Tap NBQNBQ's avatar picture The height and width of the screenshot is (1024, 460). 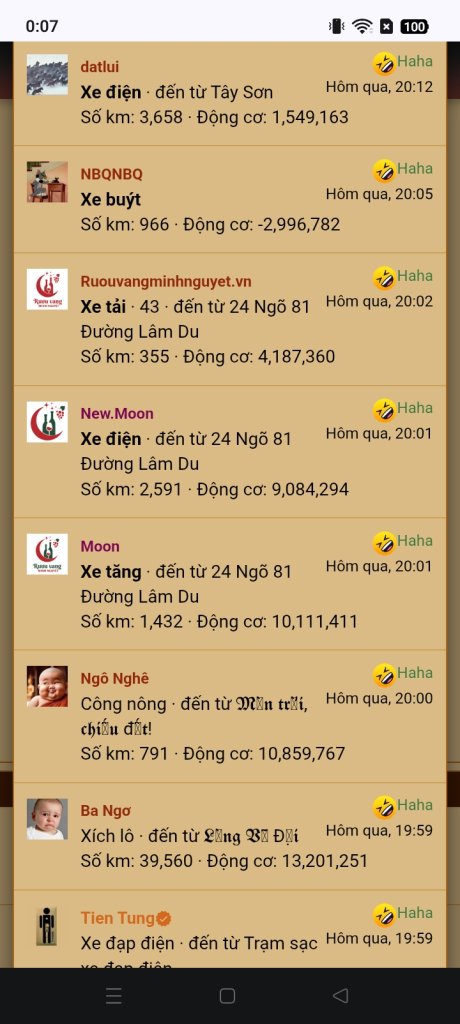point(47,182)
